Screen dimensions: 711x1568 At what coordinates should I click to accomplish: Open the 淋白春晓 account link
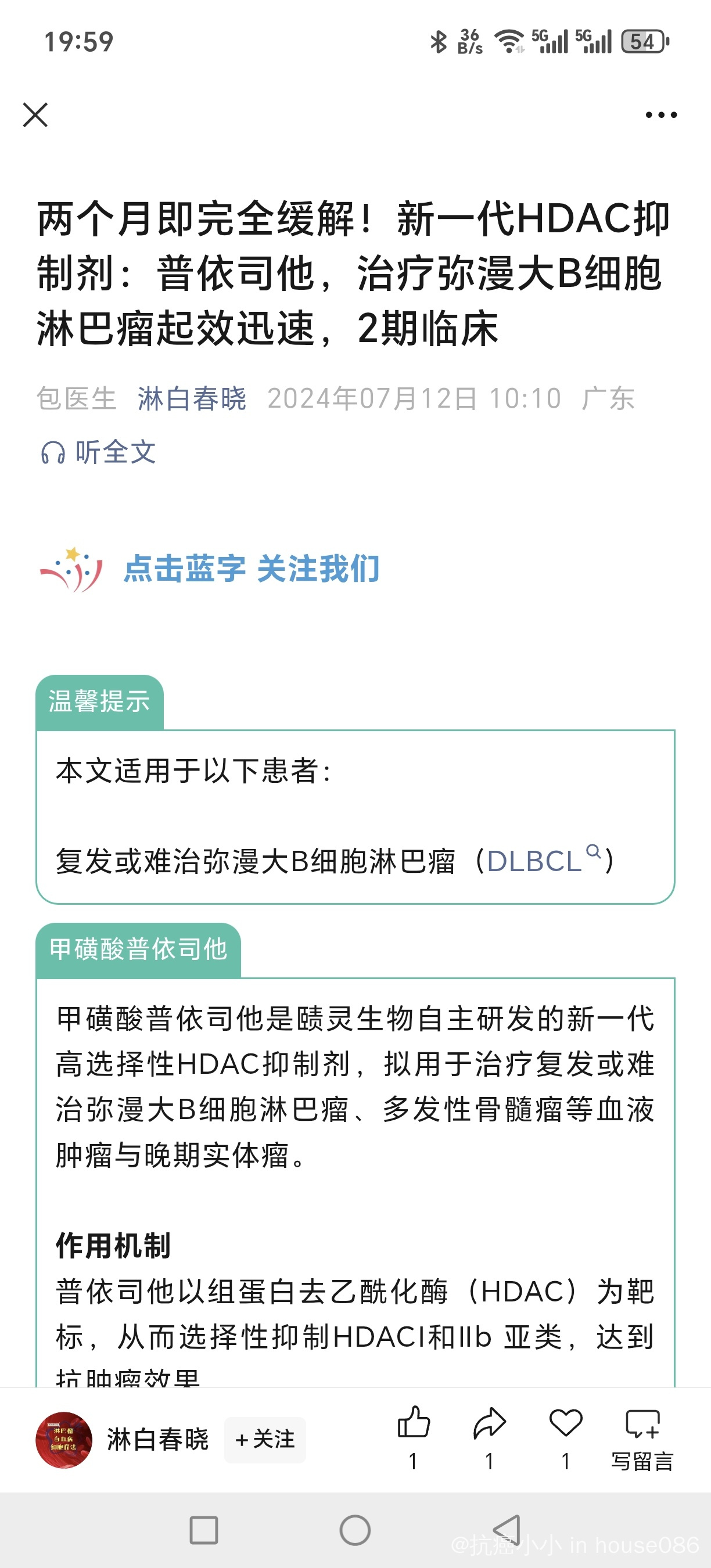(192, 399)
